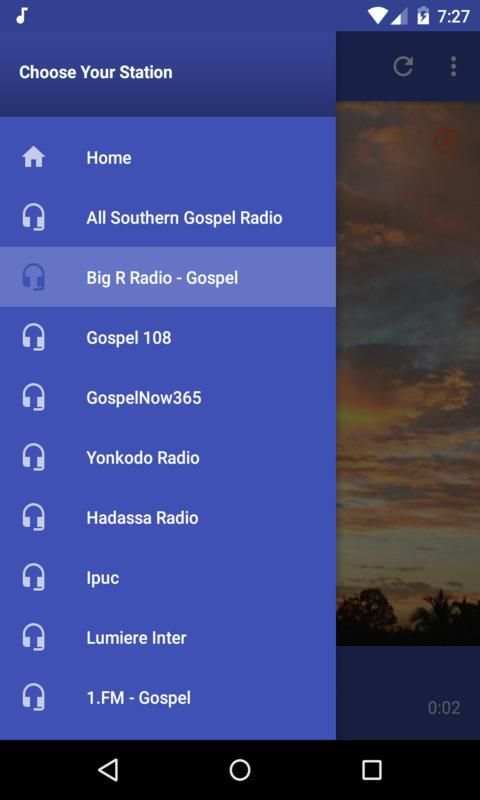Select All Southern Gospel Radio station
This screenshot has height=800, width=480.
[168, 218]
